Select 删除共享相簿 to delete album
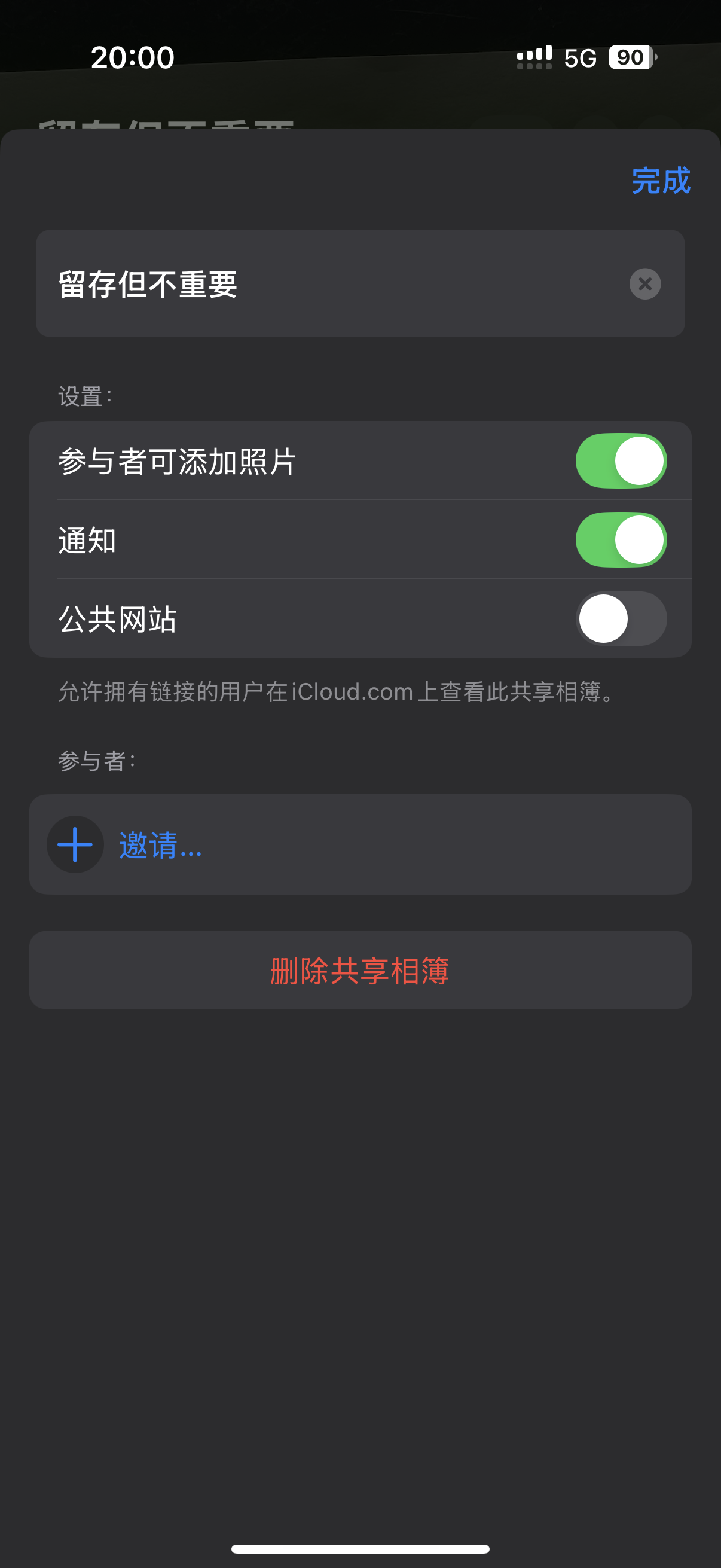Viewport: 721px width, 1568px height. (x=360, y=970)
